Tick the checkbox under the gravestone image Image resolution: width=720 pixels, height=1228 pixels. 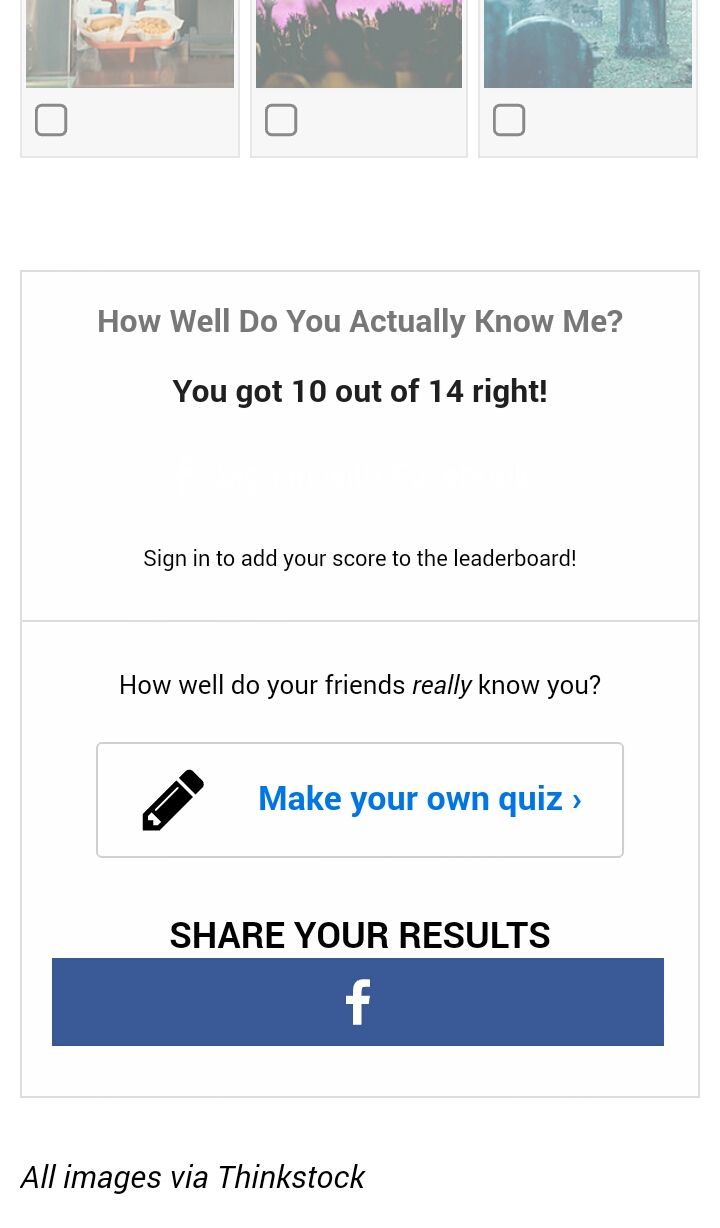[509, 120]
